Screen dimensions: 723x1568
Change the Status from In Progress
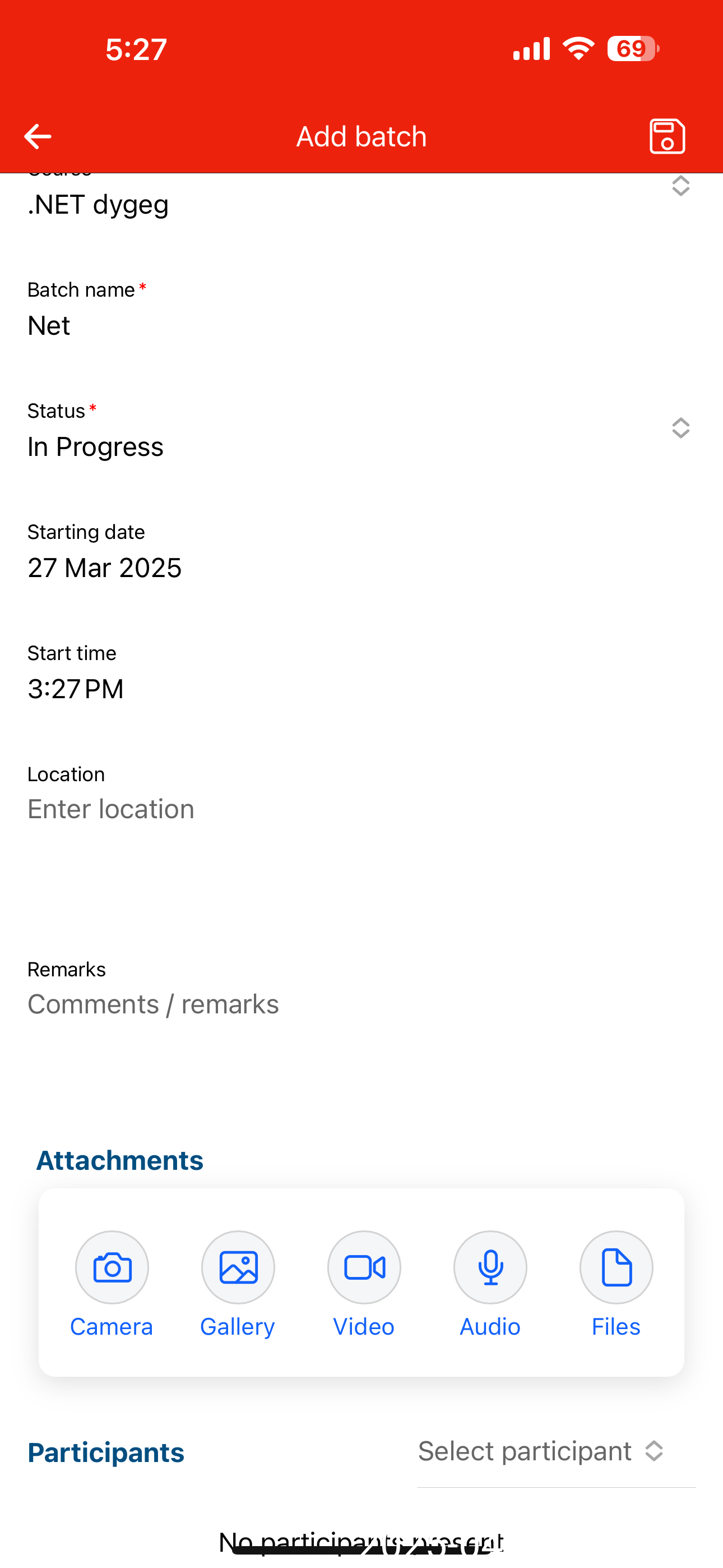pyautogui.click(x=359, y=446)
